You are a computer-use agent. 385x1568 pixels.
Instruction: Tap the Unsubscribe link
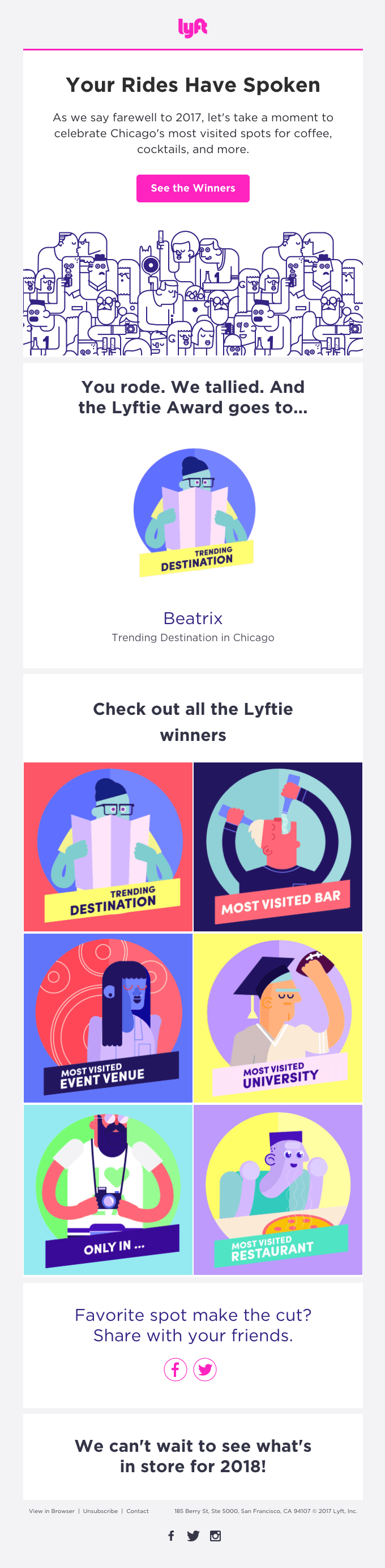(x=100, y=1511)
